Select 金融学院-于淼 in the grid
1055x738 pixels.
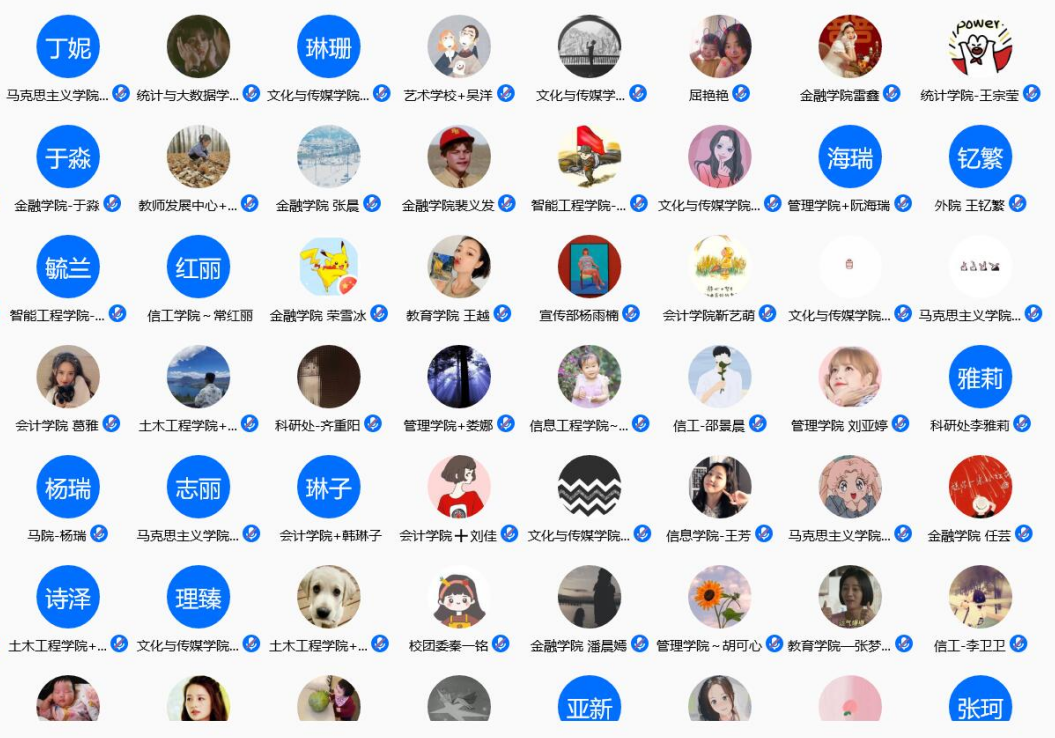(x=68, y=157)
